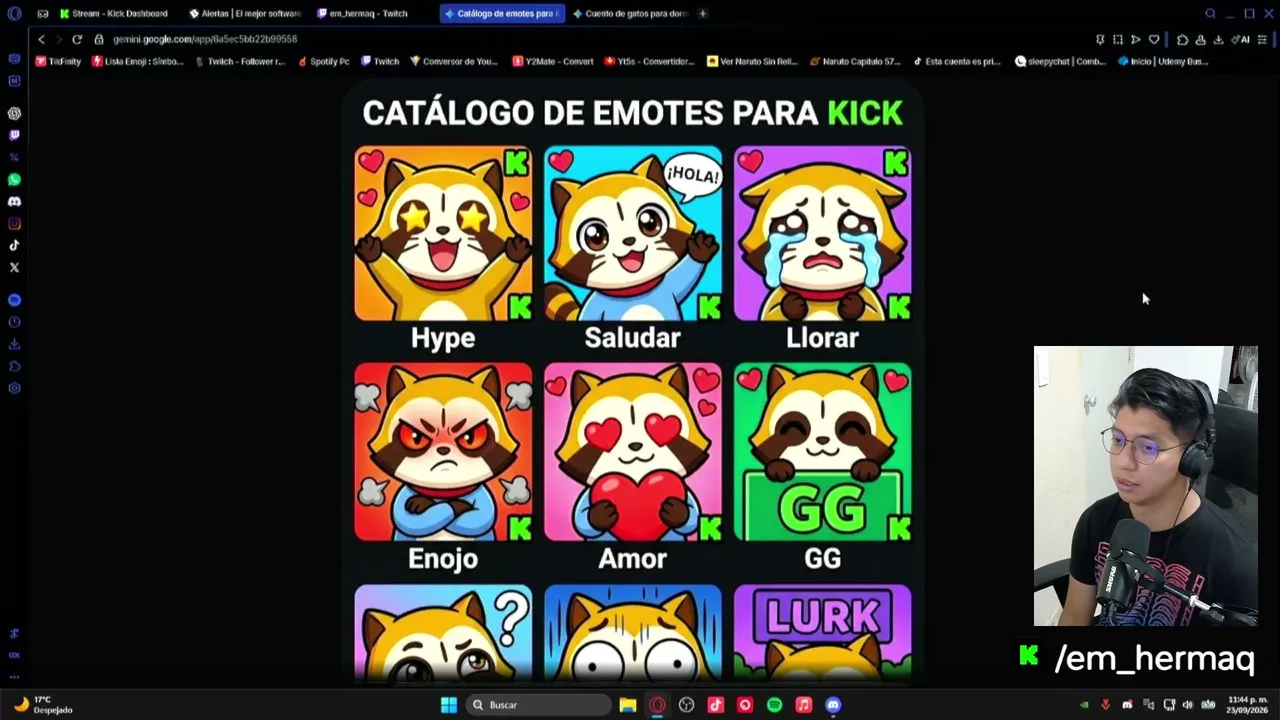Click the Buscar taskbar search box
This screenshot has width=1280, height=720.
(539, 705)
